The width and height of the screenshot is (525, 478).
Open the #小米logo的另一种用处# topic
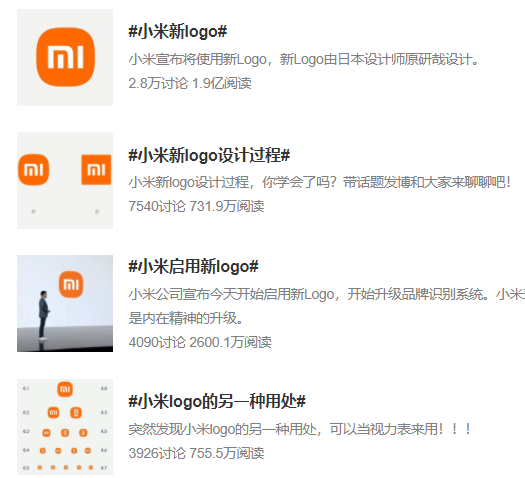point(217,401)
